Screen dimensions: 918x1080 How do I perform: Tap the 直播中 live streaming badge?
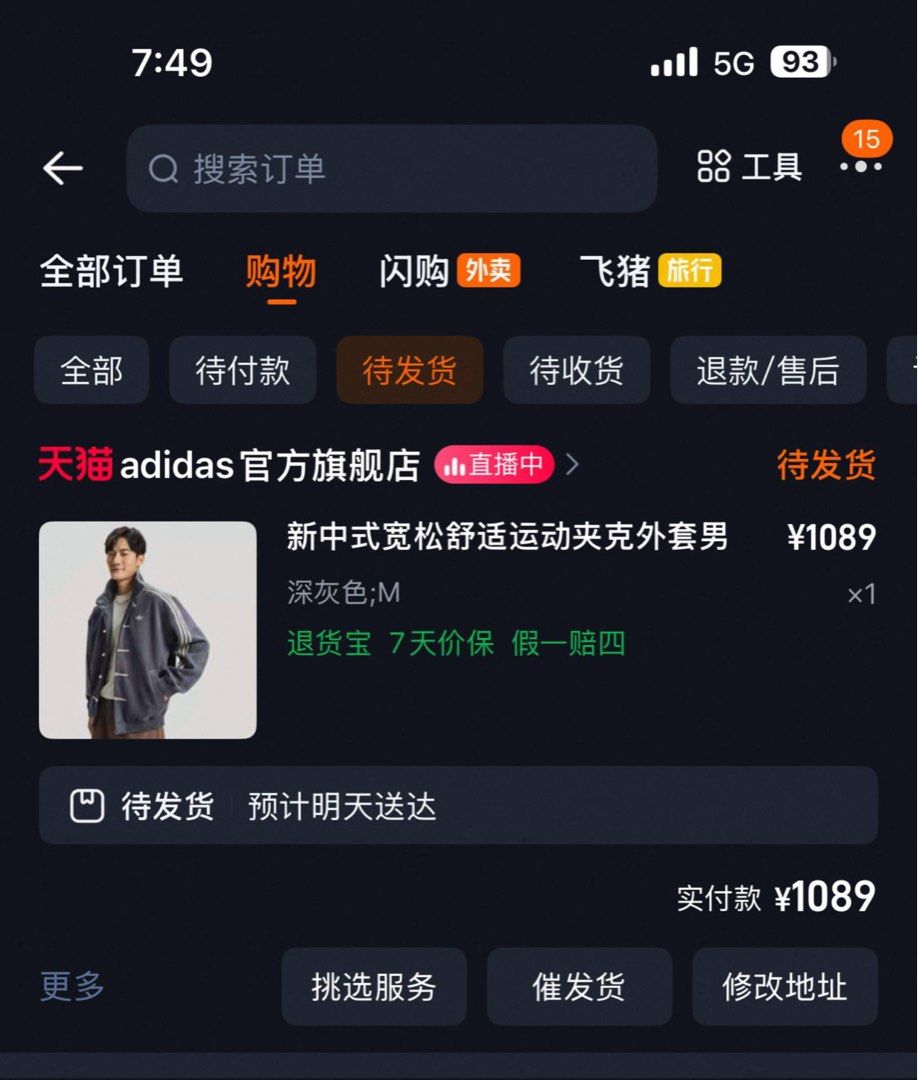pos(495,464)
